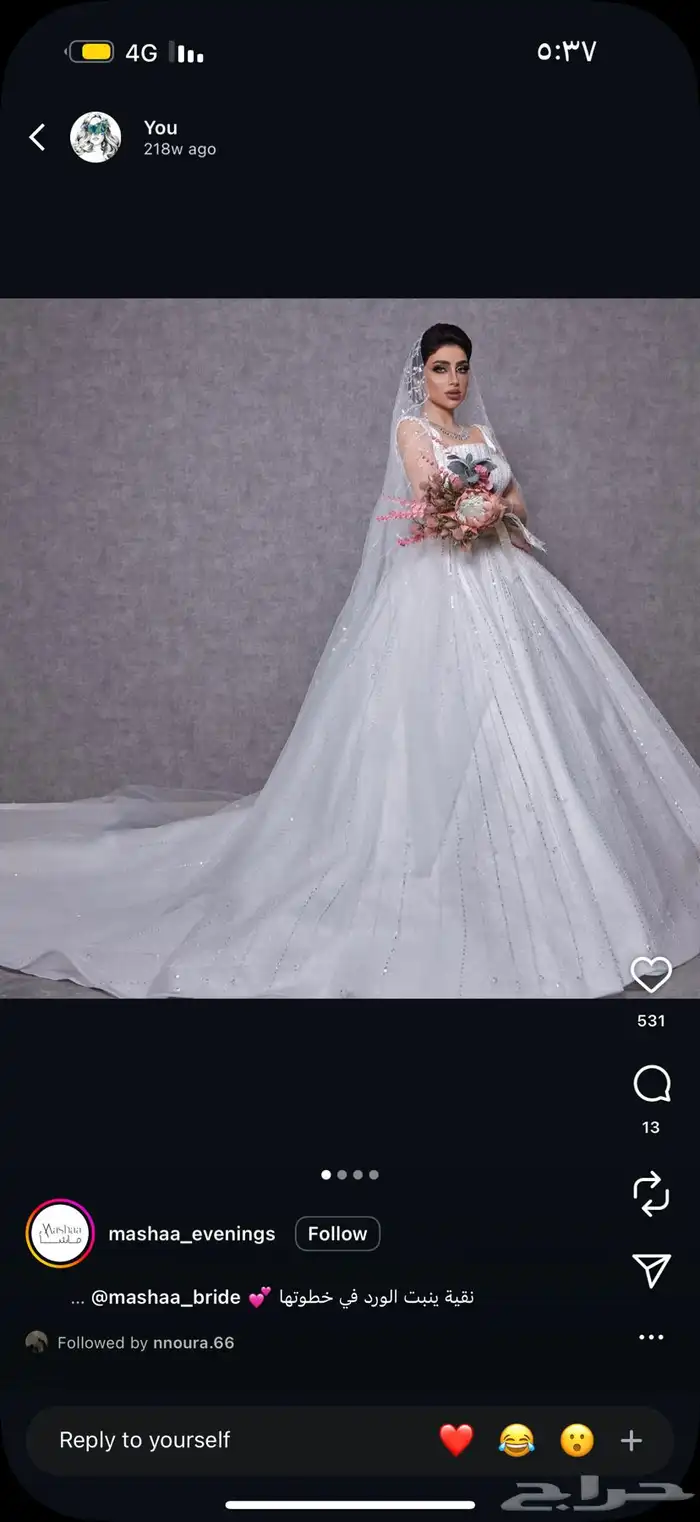The width and height of the screenshot is (700, 1522).
Task: Like the post with the heart icon
Action: click(x=651, y=975)
